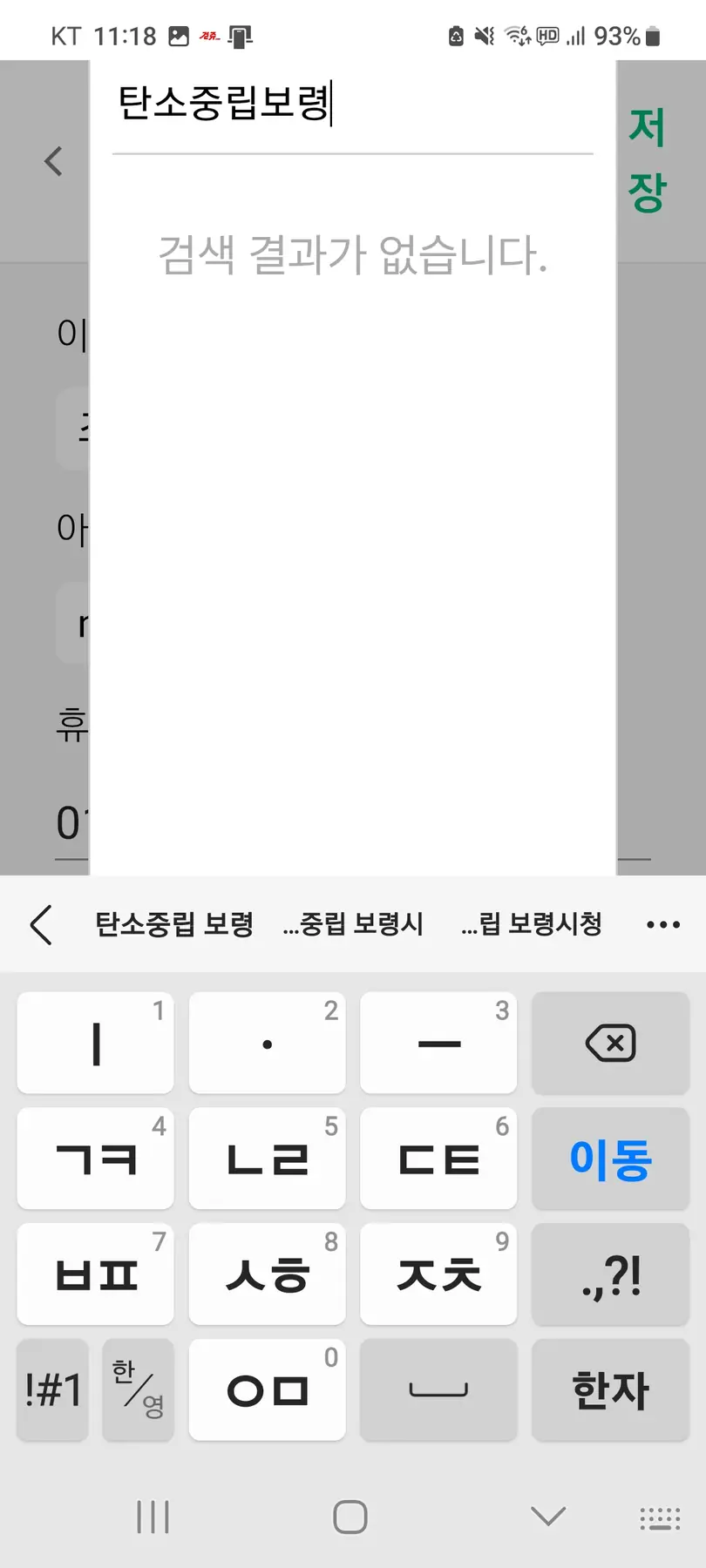The height and width of the screenshot is (1568, 706).
Task: Choose the keyboard suggestion …립 보령시청
Action: (532, 924)
